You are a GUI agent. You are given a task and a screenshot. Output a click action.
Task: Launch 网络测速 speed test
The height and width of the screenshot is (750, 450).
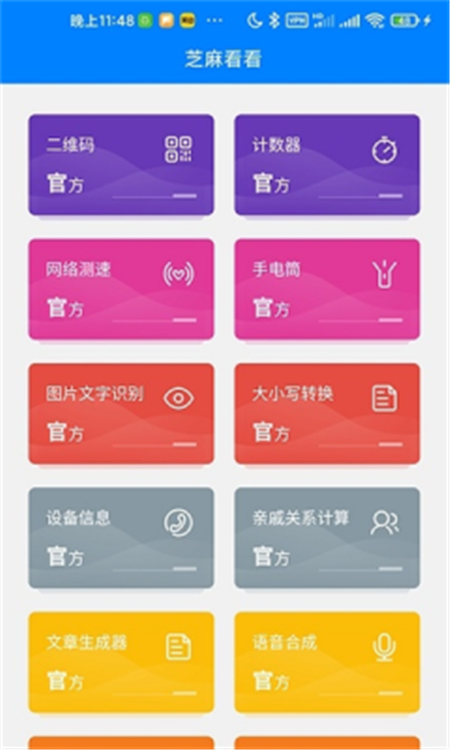121,289
